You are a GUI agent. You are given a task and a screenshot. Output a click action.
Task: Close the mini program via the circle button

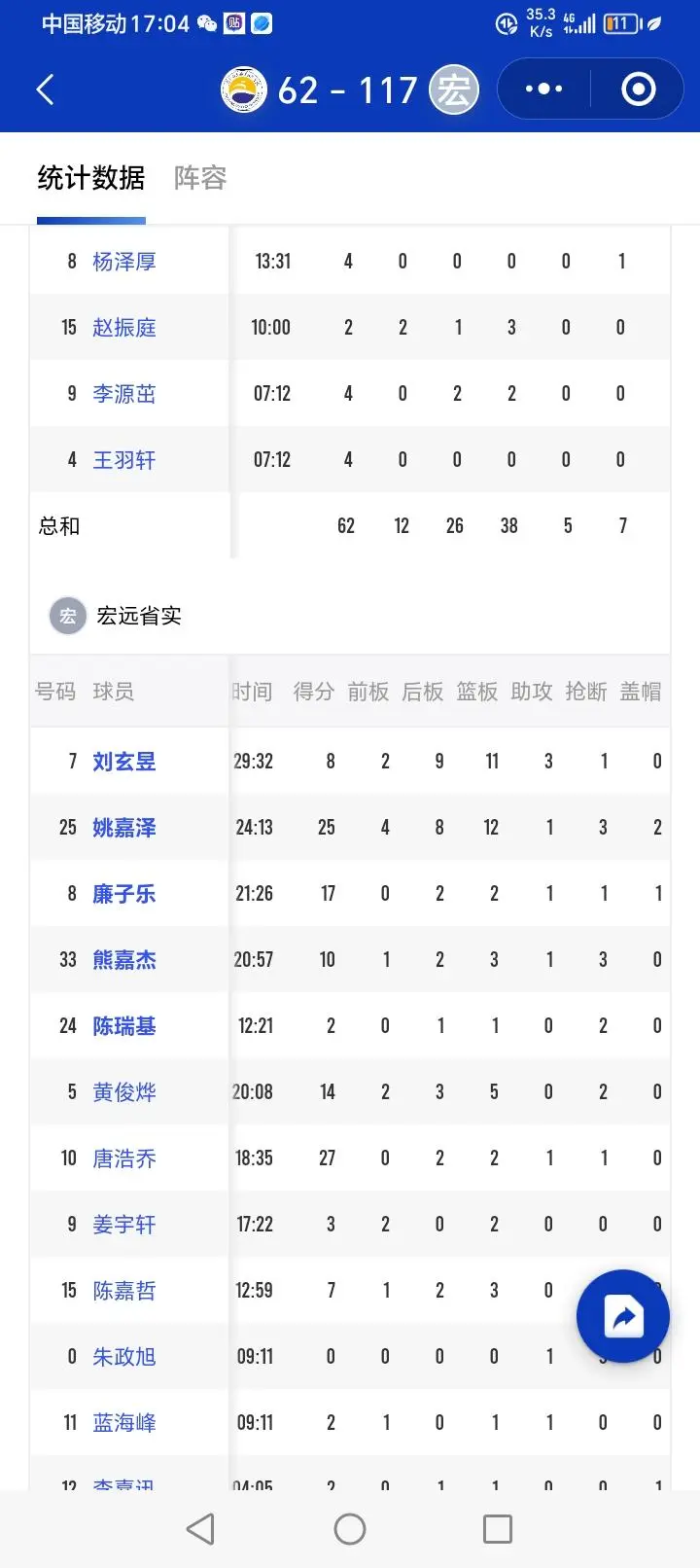pos(639,89)
